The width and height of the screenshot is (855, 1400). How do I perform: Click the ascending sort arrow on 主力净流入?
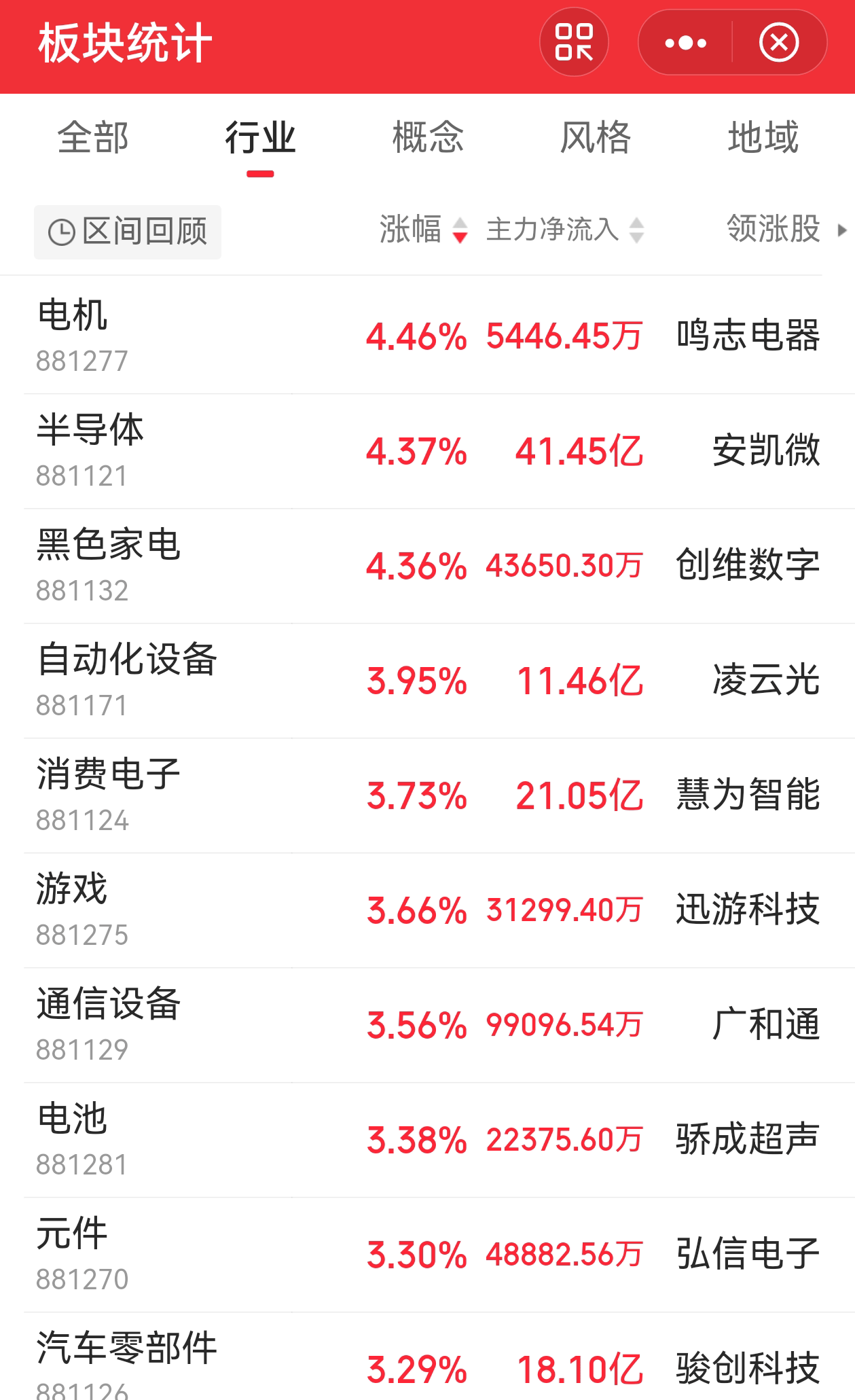click(636, 224)
